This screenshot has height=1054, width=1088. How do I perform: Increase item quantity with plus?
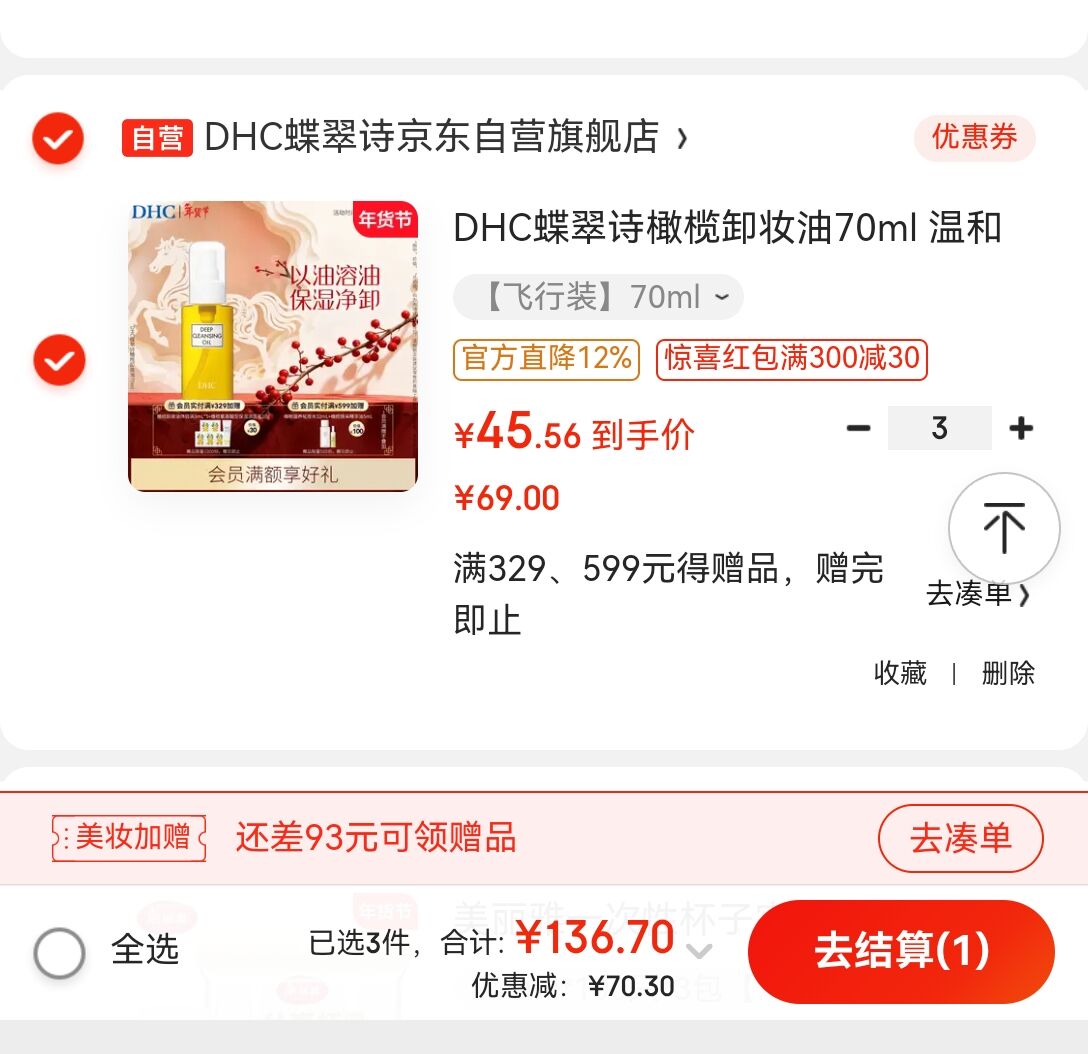coord(1021,428)
